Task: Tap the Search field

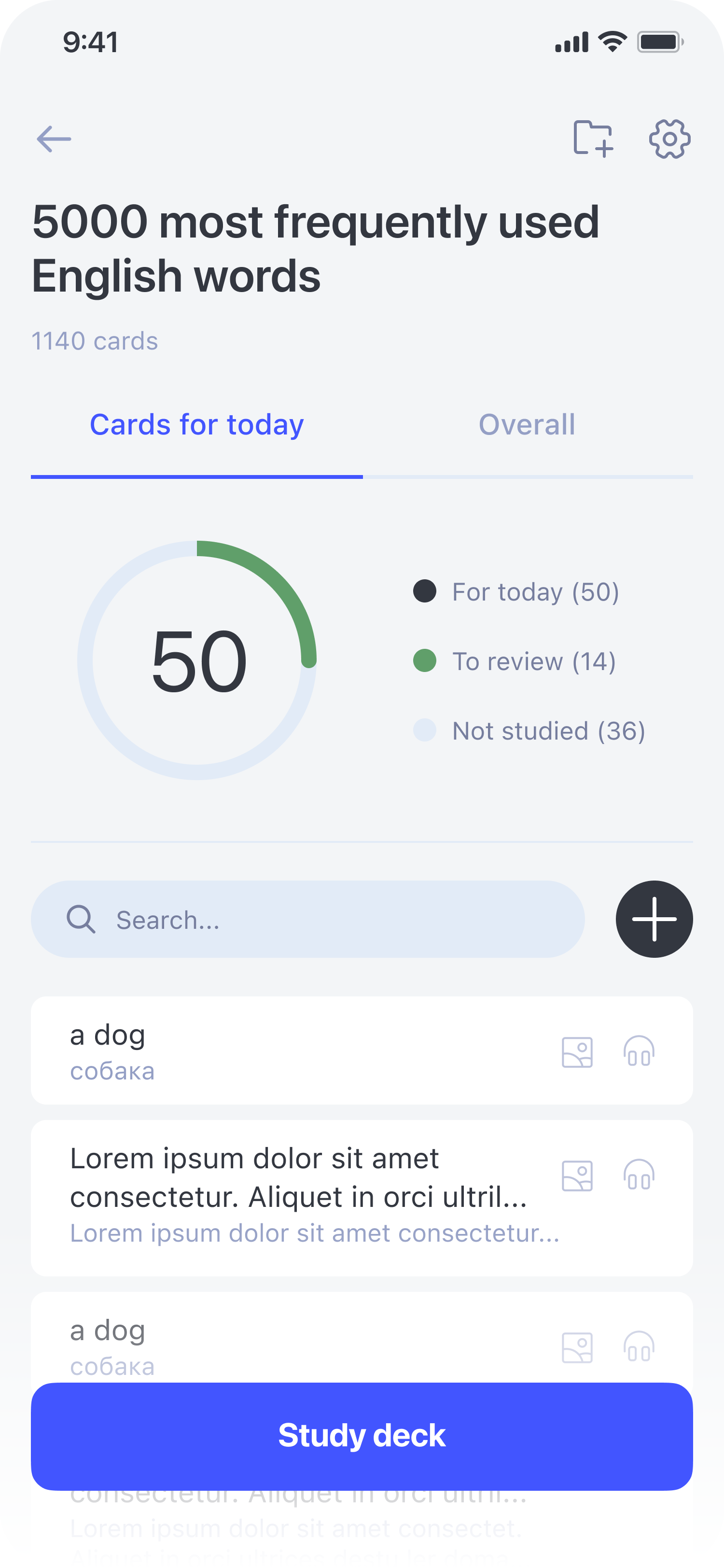Action: [x=308, y=919]
